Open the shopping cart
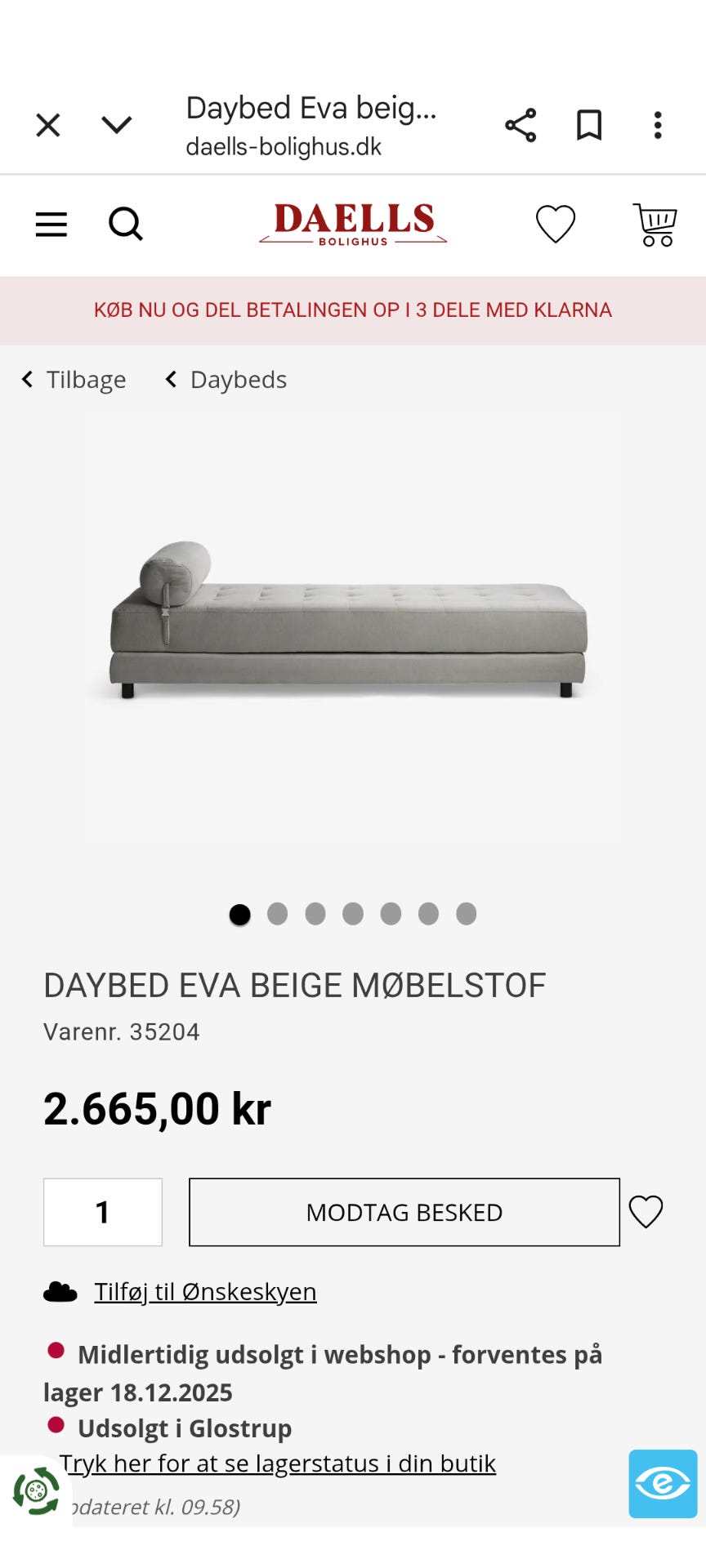 coord(654,225)
